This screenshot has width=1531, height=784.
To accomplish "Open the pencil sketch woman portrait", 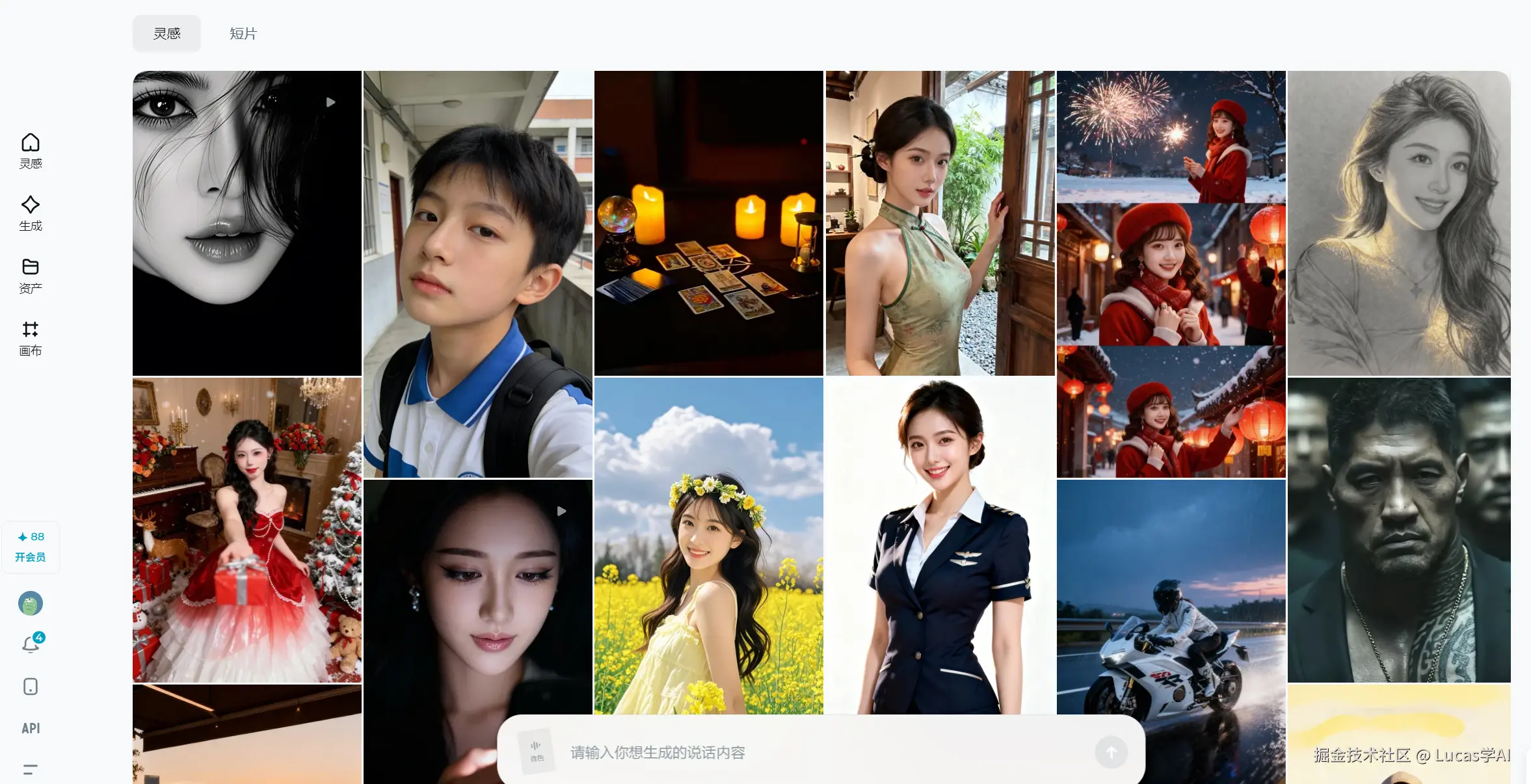I will pos(1398,223).
